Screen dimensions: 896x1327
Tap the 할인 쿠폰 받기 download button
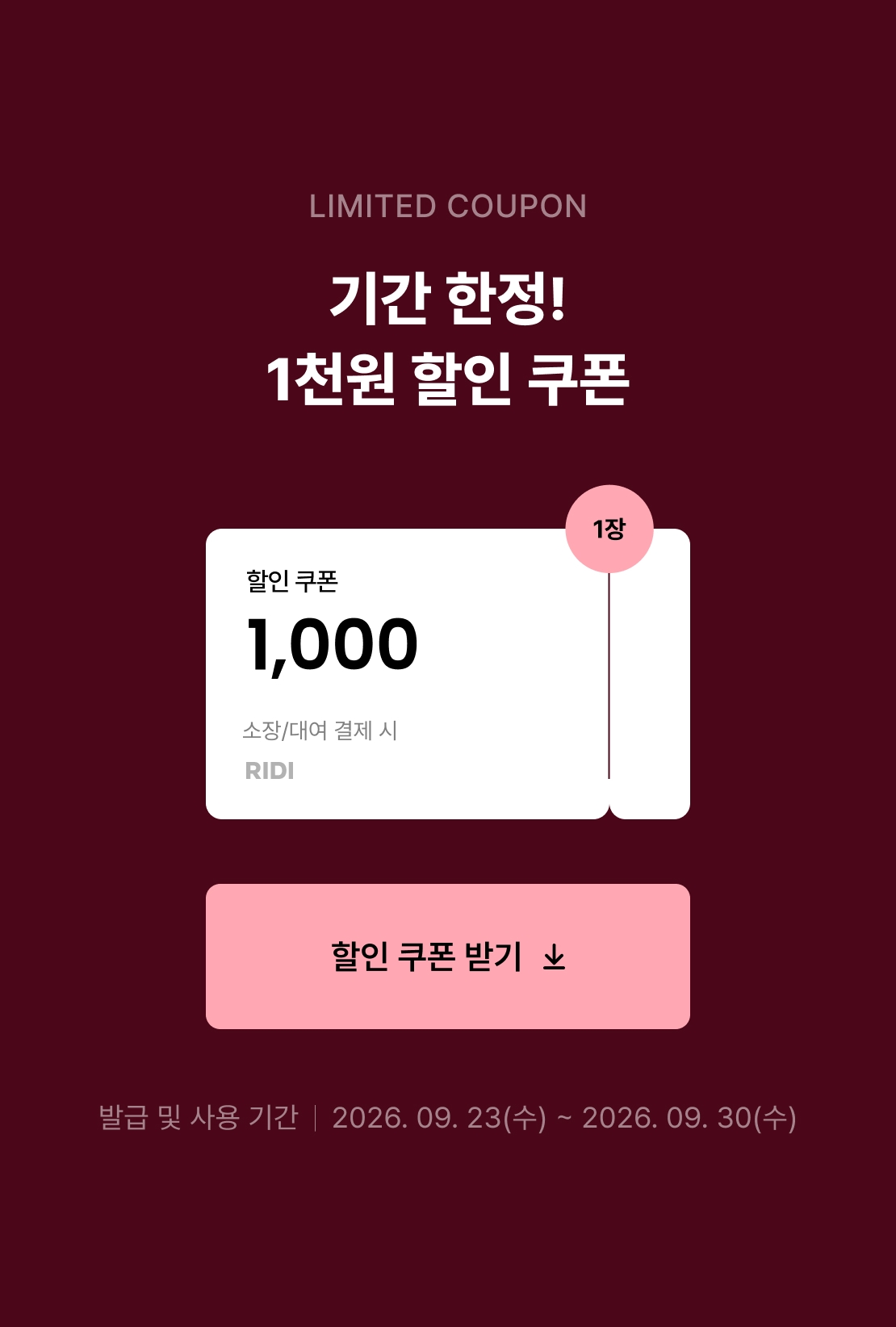(x=448, y=957)
